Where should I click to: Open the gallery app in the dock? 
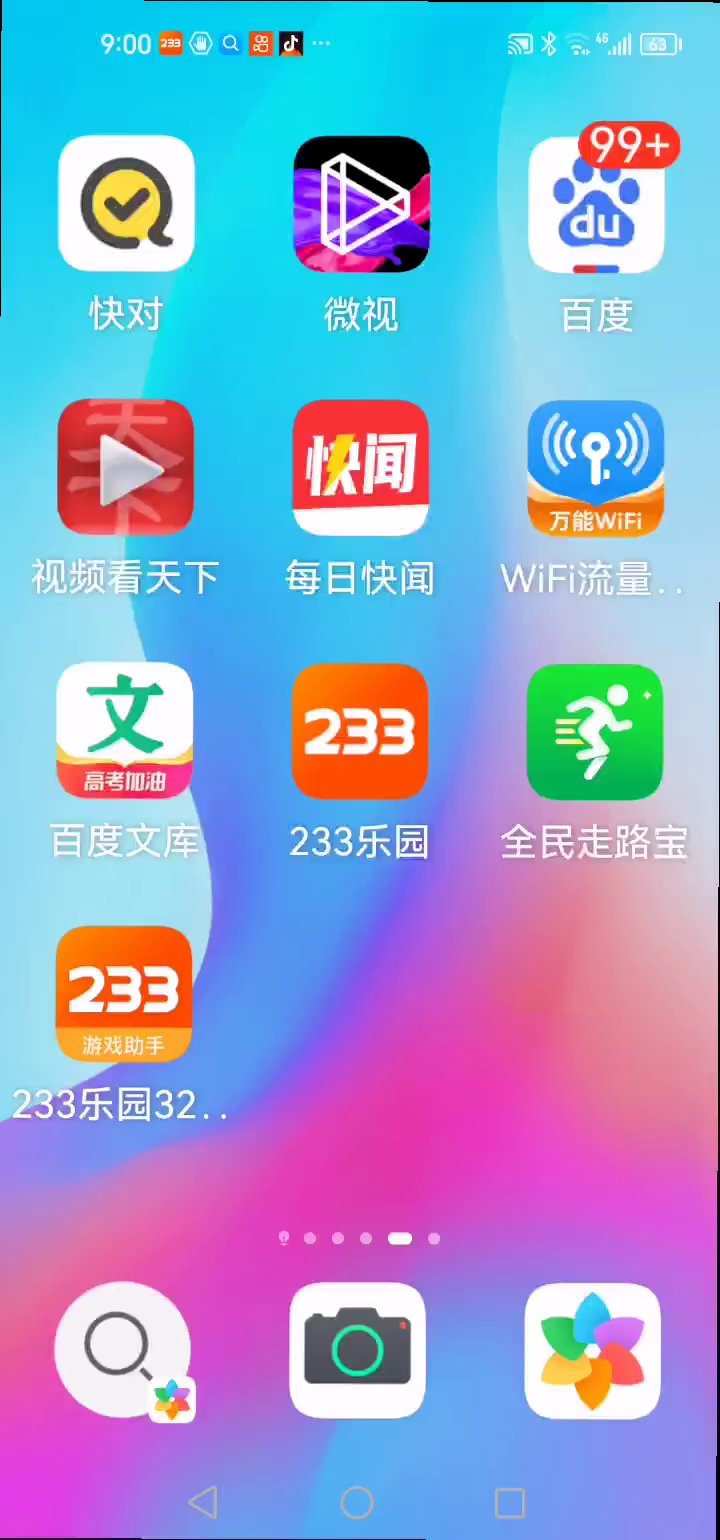593,1350
